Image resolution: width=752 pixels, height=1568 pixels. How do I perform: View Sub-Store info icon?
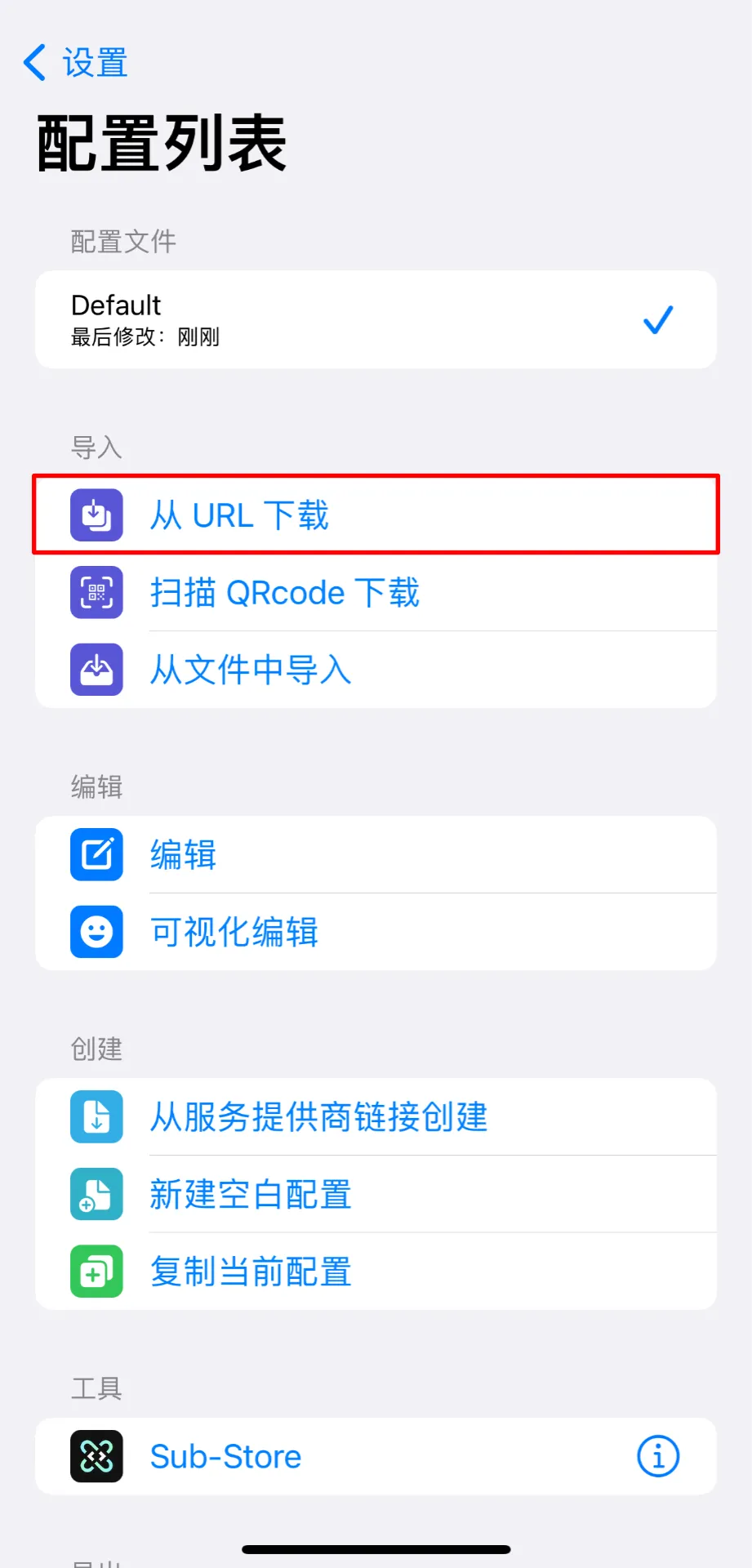click(658, 1456)
